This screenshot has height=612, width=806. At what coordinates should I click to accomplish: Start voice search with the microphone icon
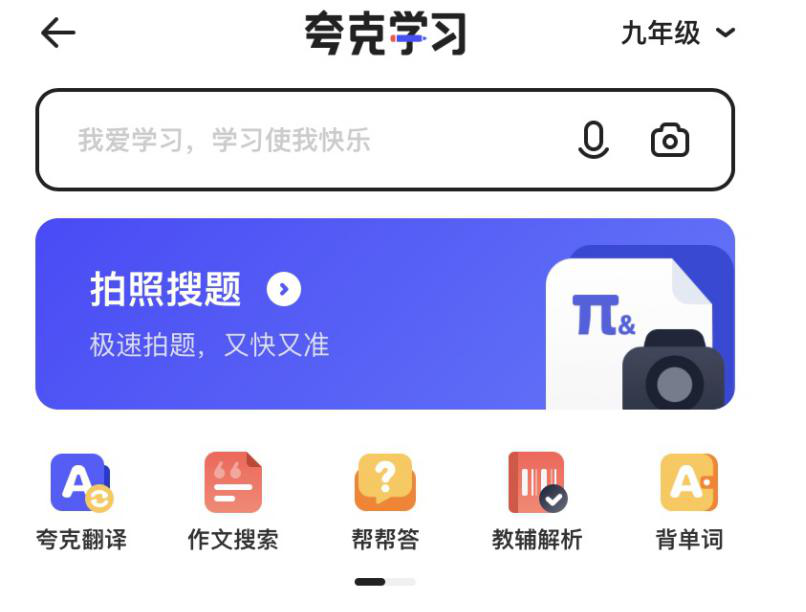[x=593, y=140]
